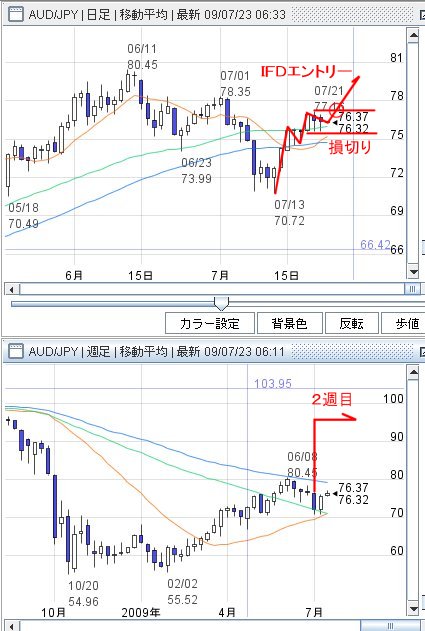
Task: Open the 歩値 tick data button
Action: pyautogui.click(x=403, y=323)
